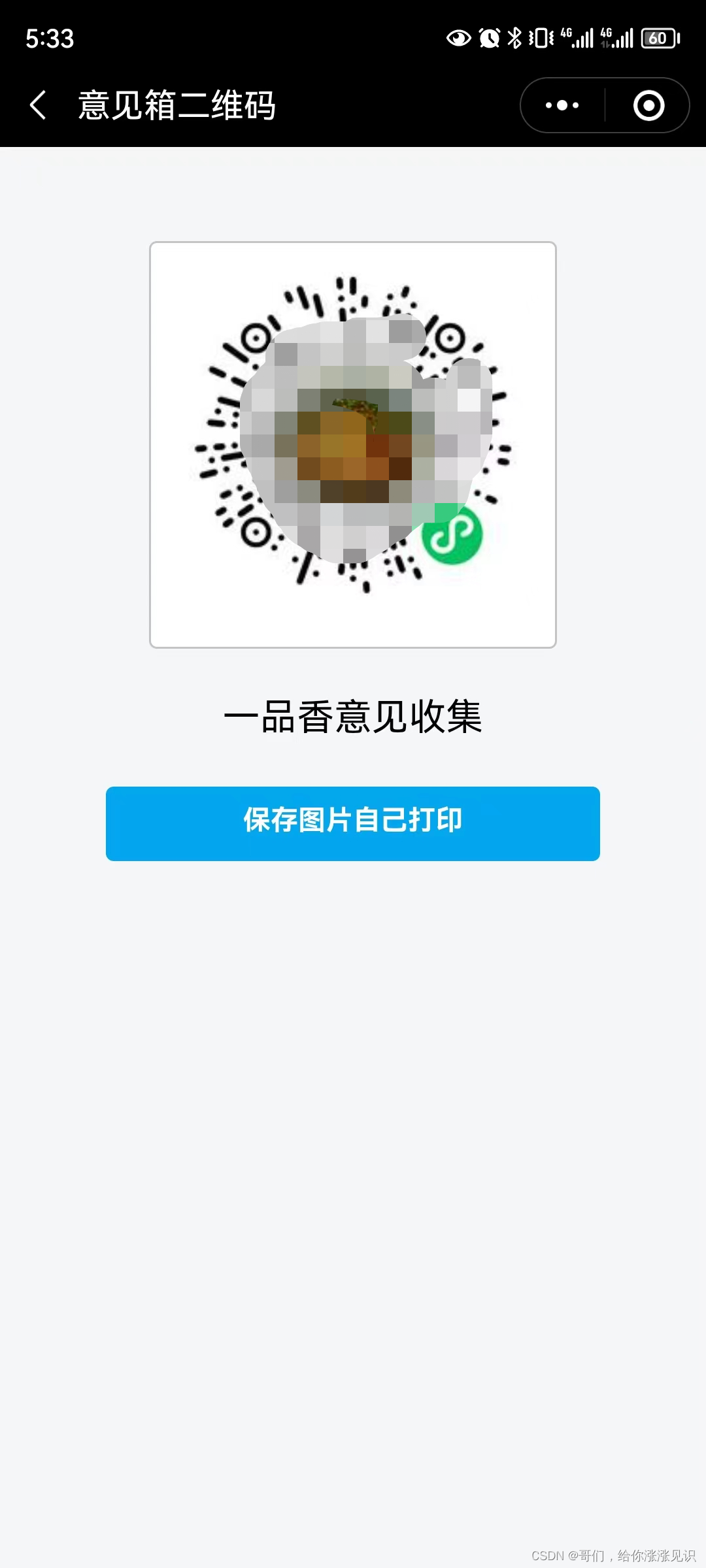Go back from the 意见箱二维码 page
Viewport: 706px width, 1568px height.
(x=38, y=105)
